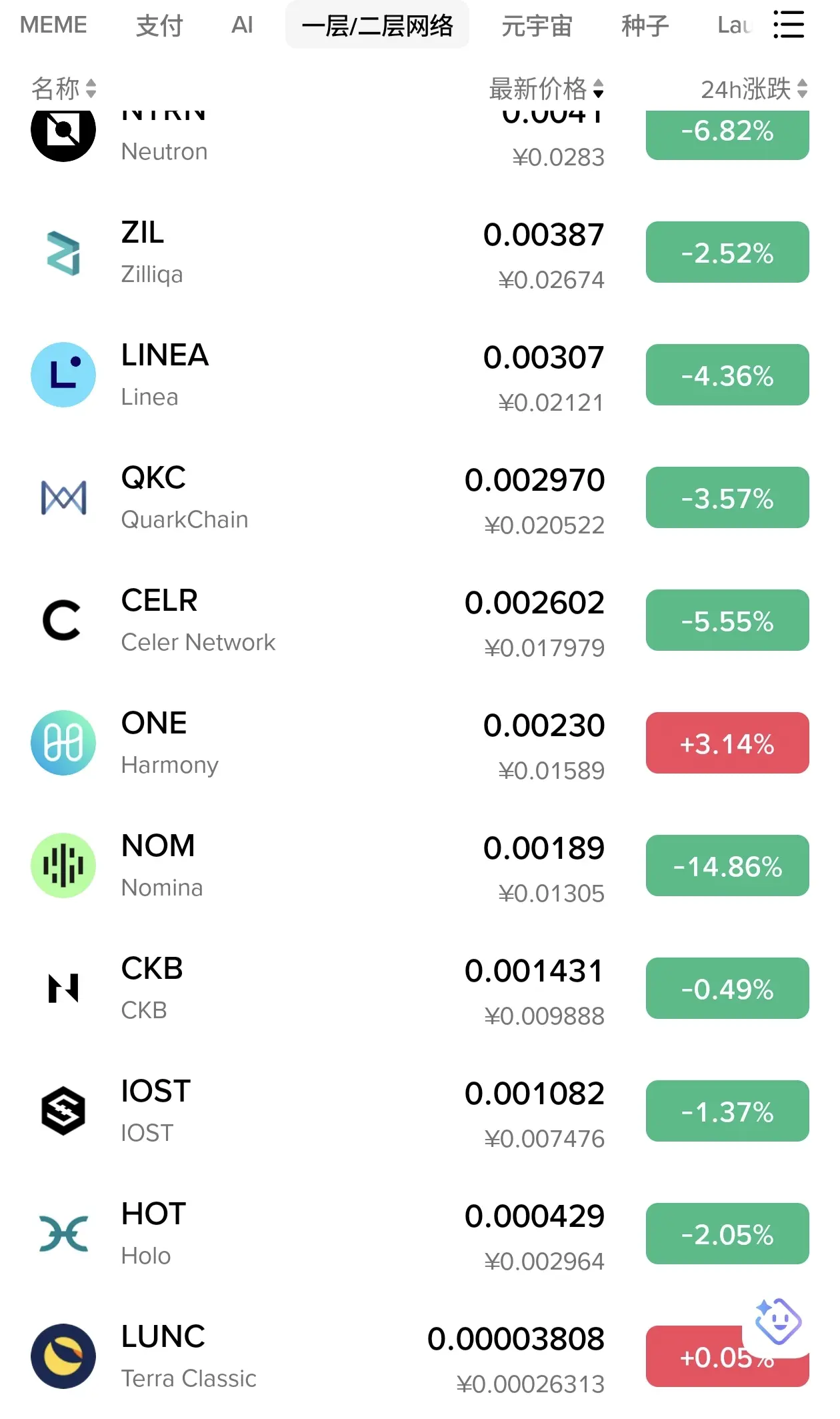840x1419 pixels.
Task: Open the floating AI assistant icon
Action: pos(777,1322)
